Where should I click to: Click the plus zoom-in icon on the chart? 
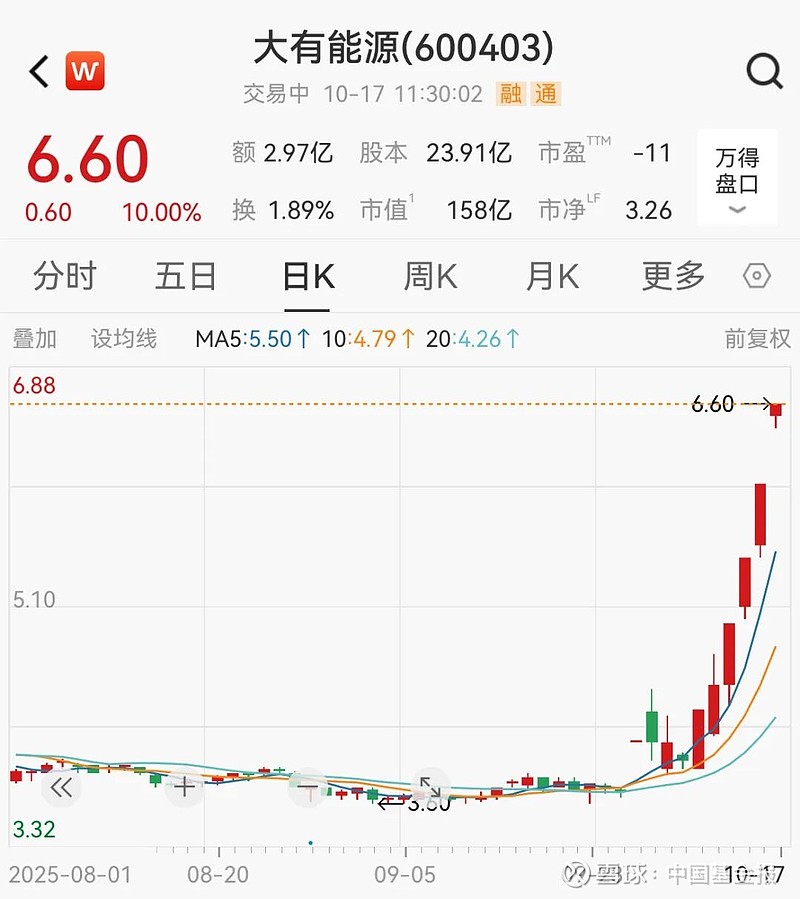(x=184, y=787)
